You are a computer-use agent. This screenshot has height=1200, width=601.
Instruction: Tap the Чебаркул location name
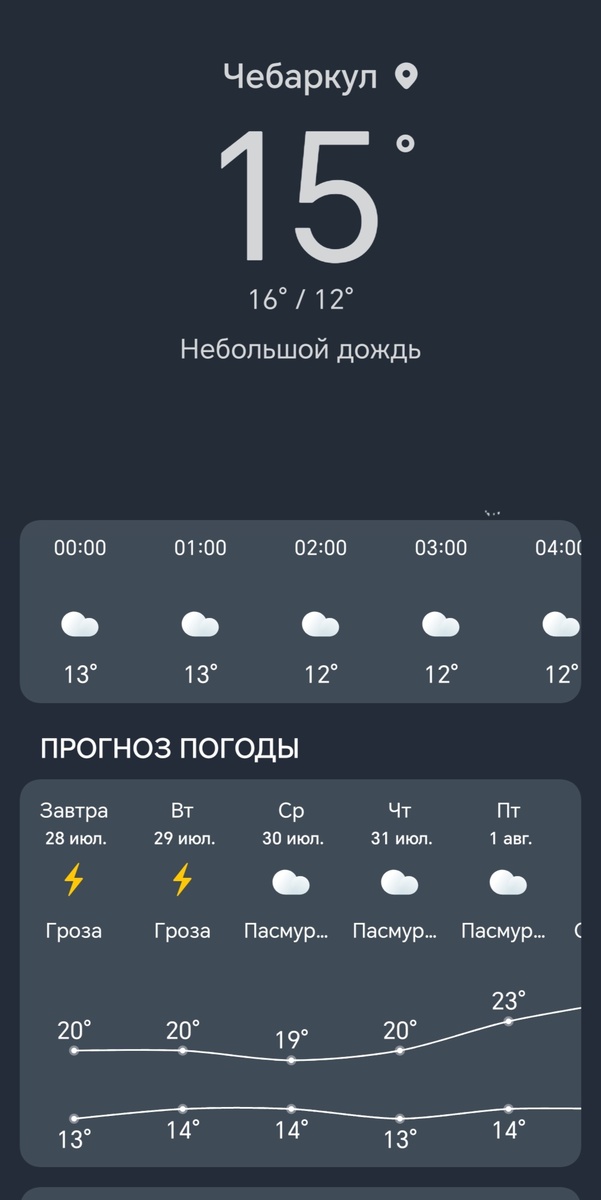[x=300, y=76]
